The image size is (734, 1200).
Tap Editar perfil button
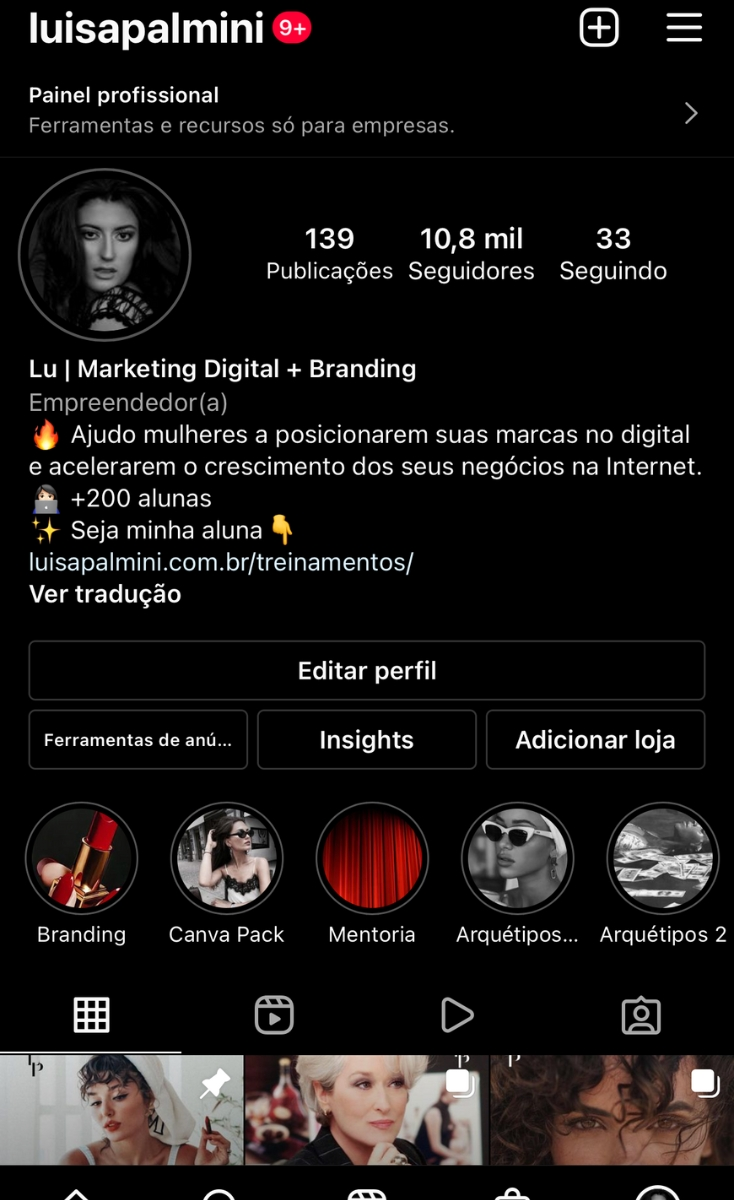(366, 670)
